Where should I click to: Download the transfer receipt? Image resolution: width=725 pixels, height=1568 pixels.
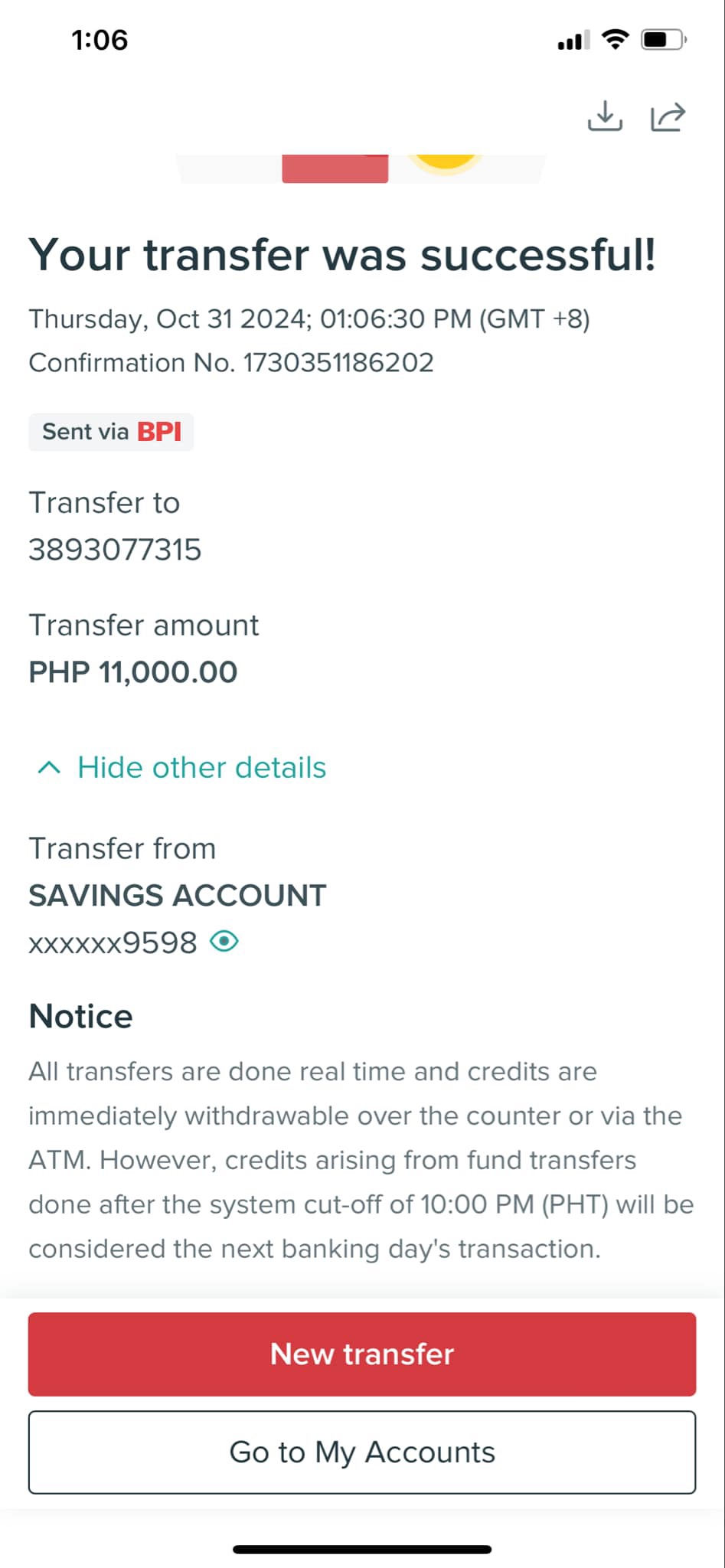605,116
